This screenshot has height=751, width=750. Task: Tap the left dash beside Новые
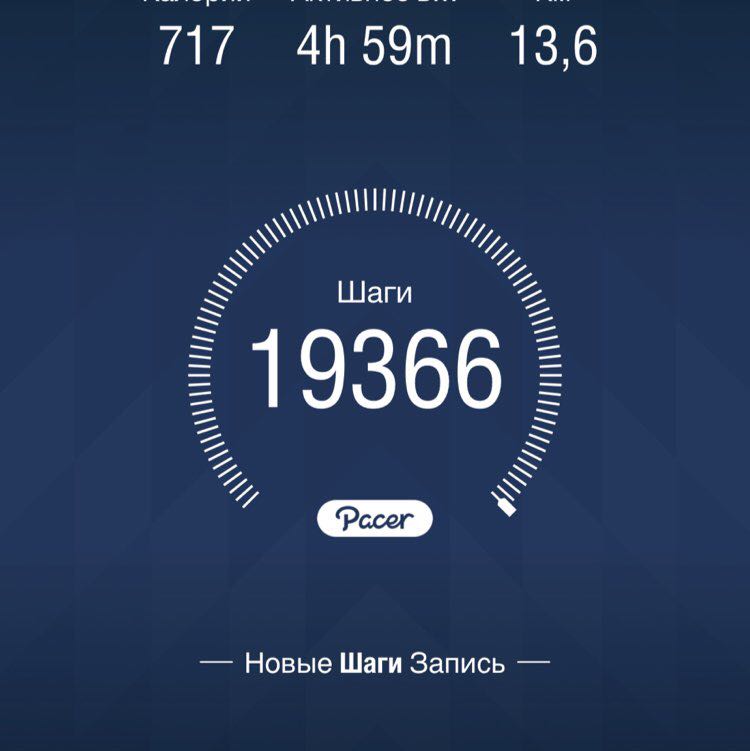pyautogui.click(x=215, y=660)
